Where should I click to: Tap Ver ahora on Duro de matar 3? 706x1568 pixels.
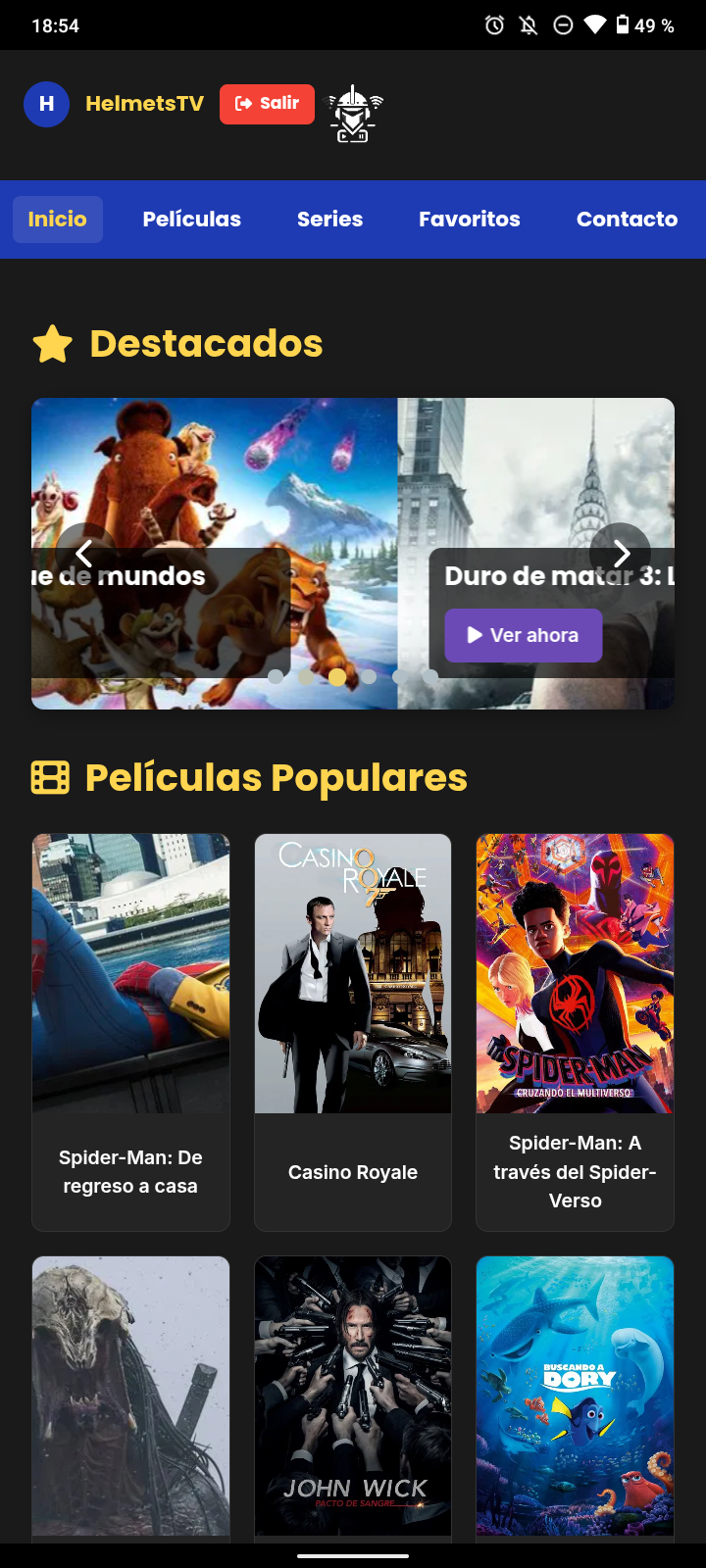coord(523,635)
